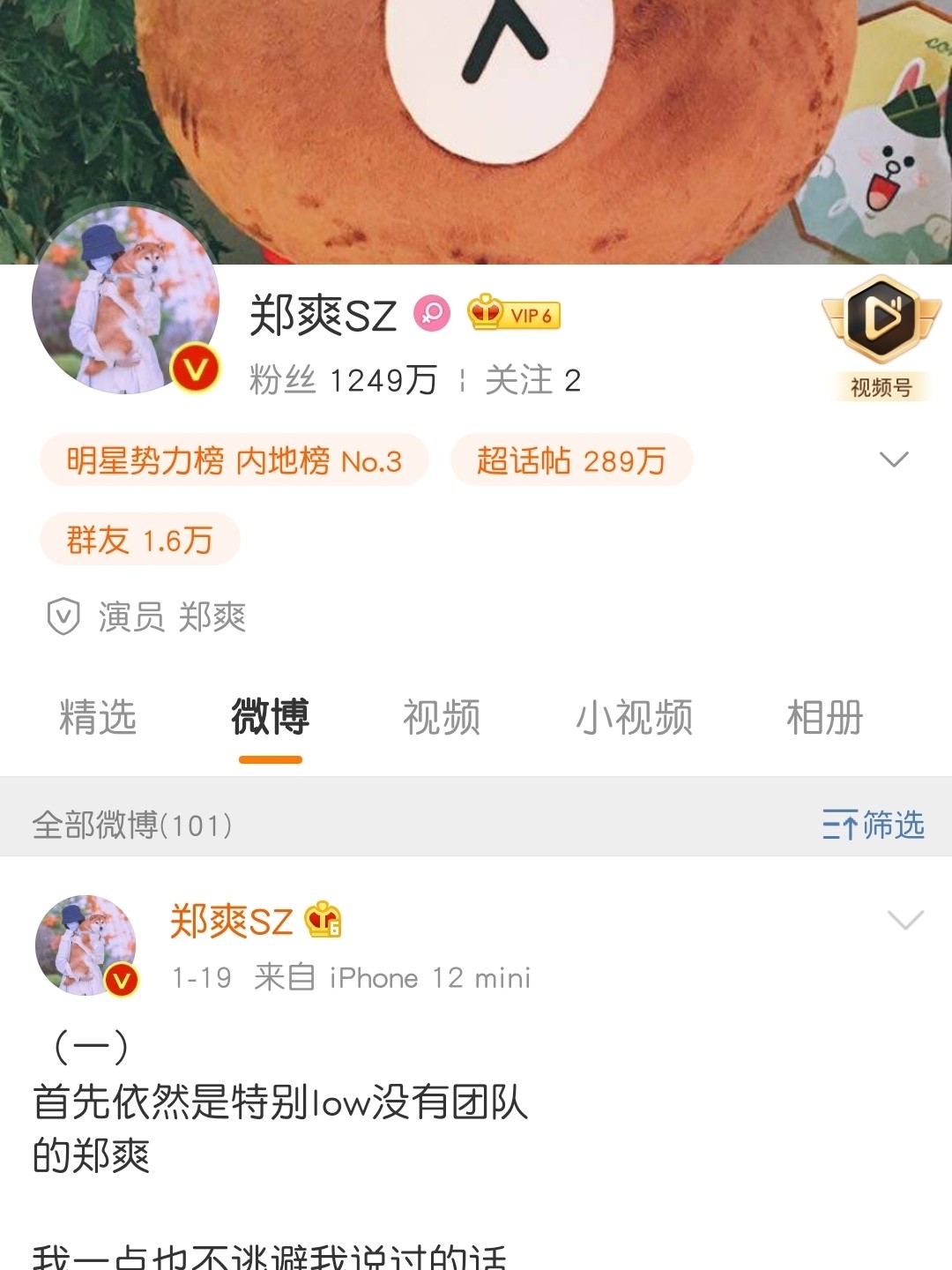Open the 筛选 filter
Screen dimensions: 952x1270
click(x=873, y=825)
